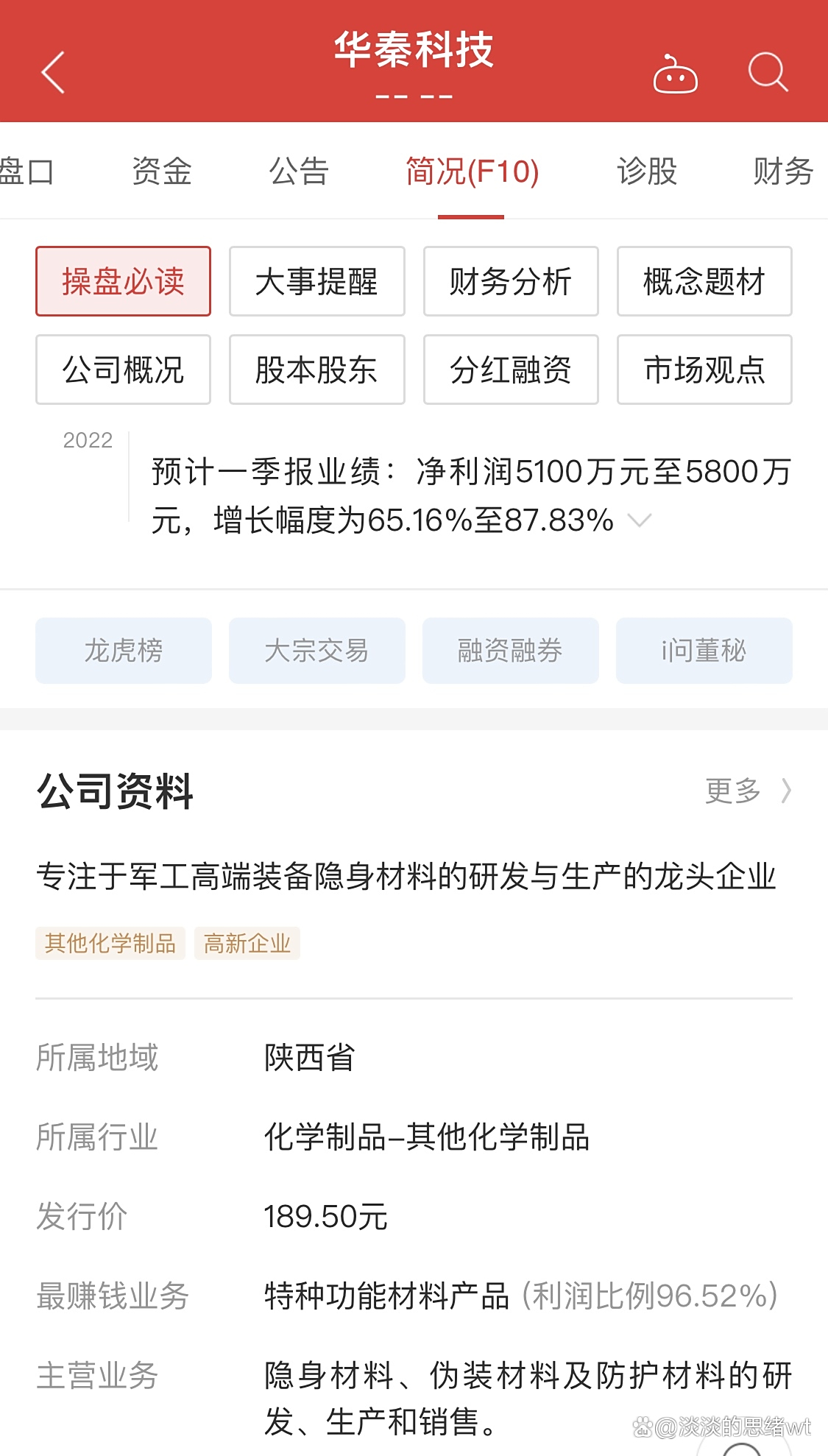Viewport: 828px width, 1456px height.
Task: Open 融资融券 section
Action: 510,650
